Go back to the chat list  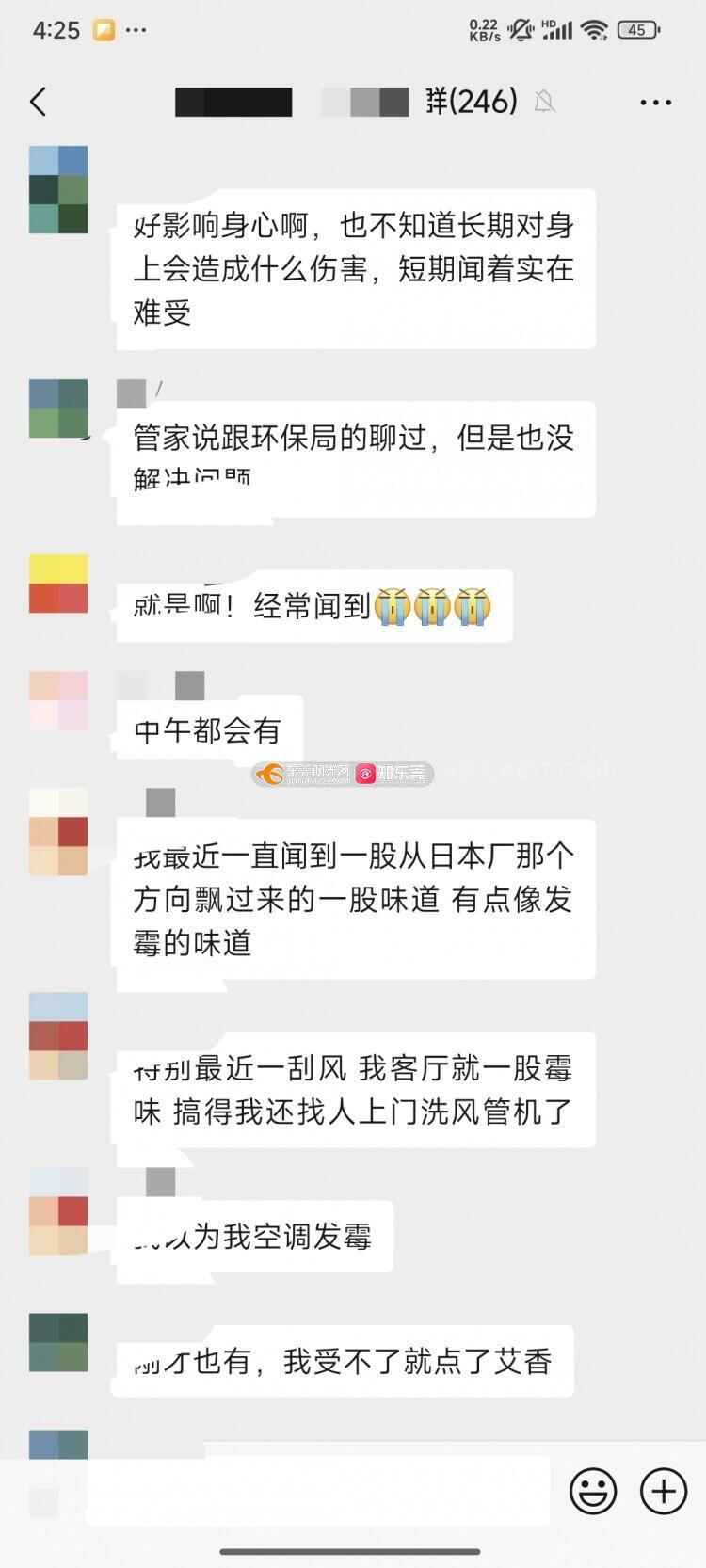click(39, 102)
